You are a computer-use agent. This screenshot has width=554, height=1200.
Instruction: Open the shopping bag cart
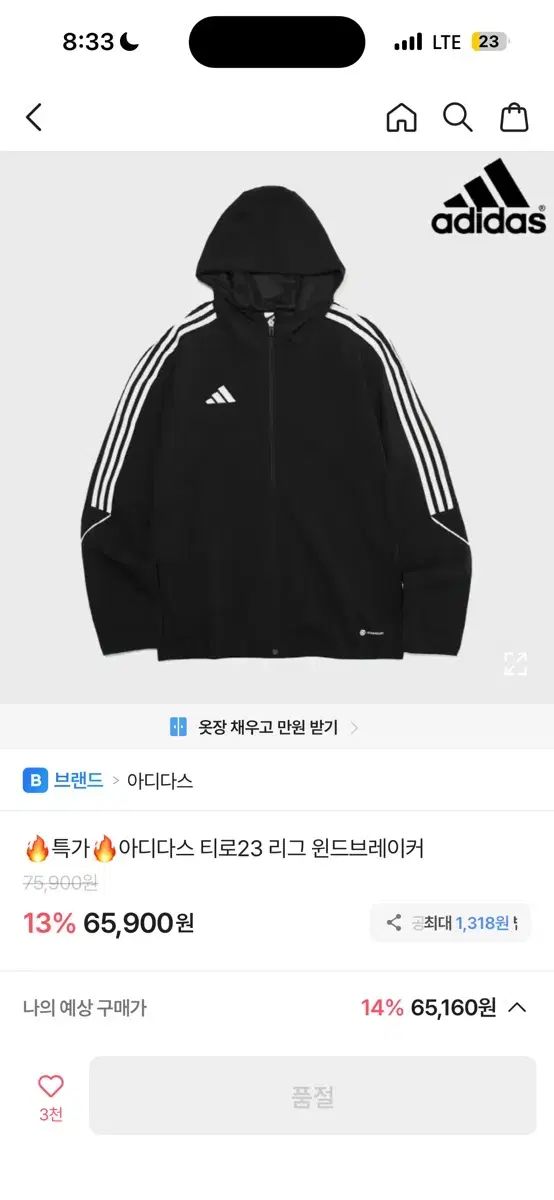514,117
